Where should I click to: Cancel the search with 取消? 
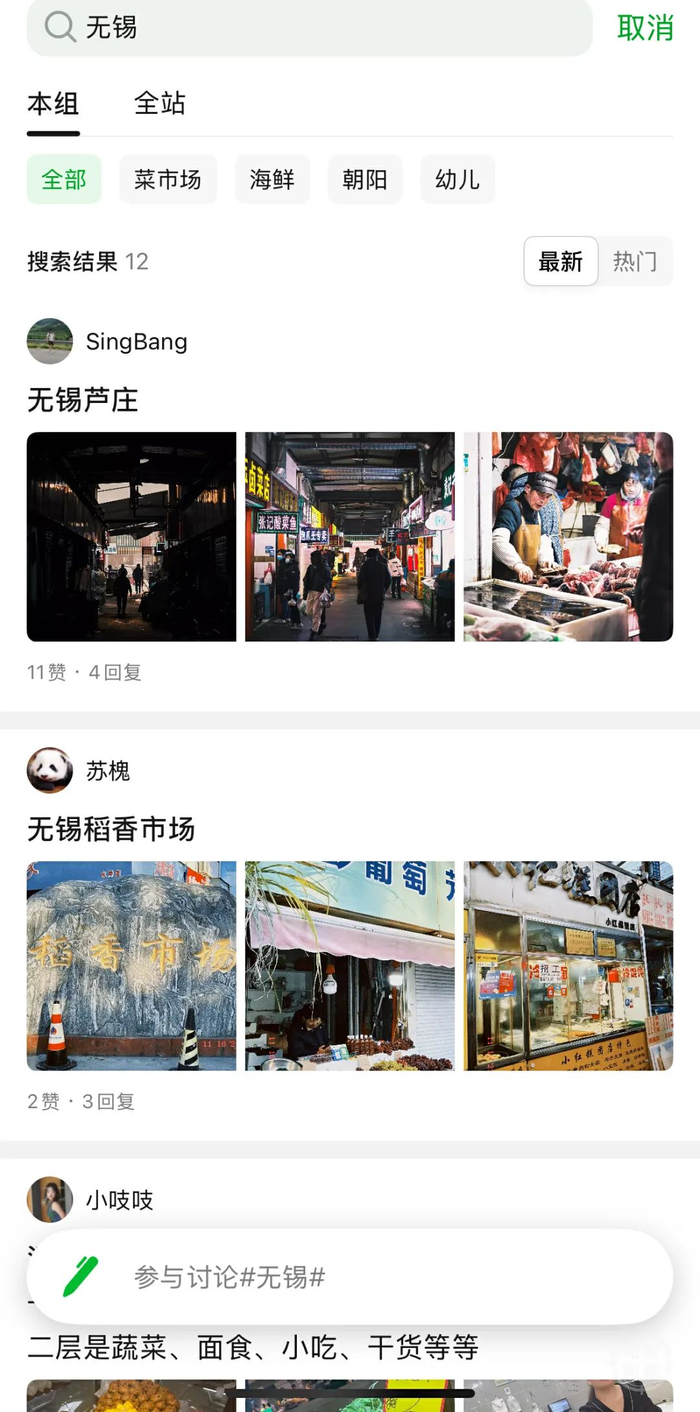click(x=645, y=28)
